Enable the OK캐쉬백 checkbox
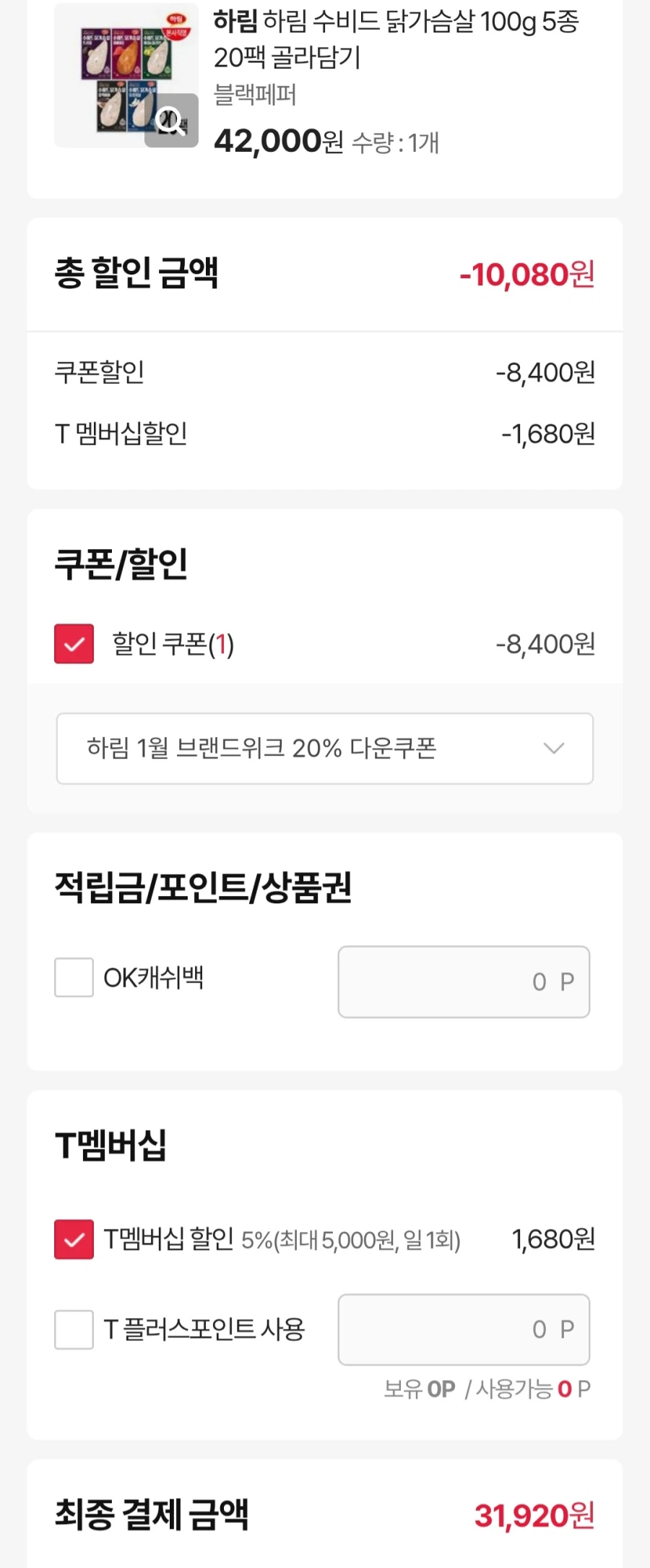650x1568 pixels. (x=73, y=975)
